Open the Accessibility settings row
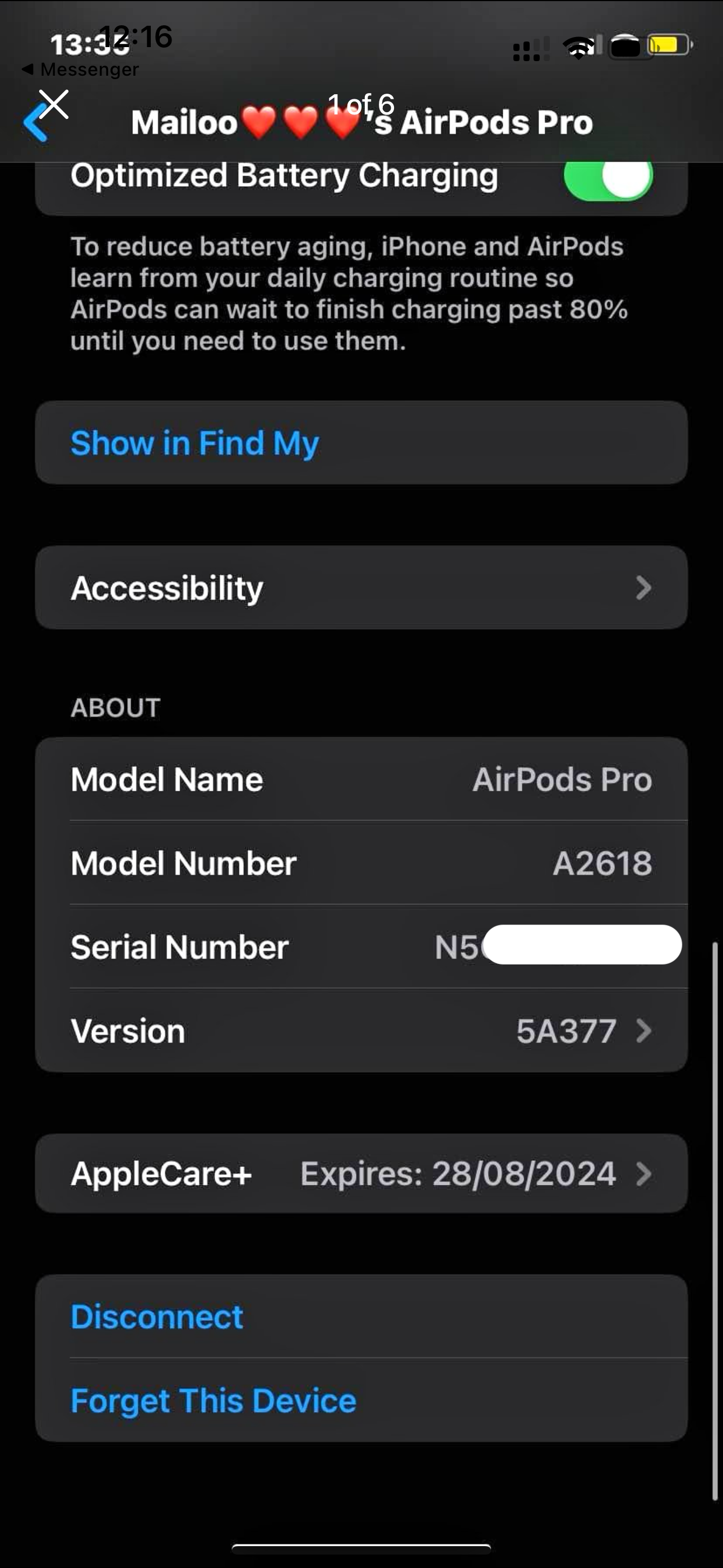 coord(361,587)
